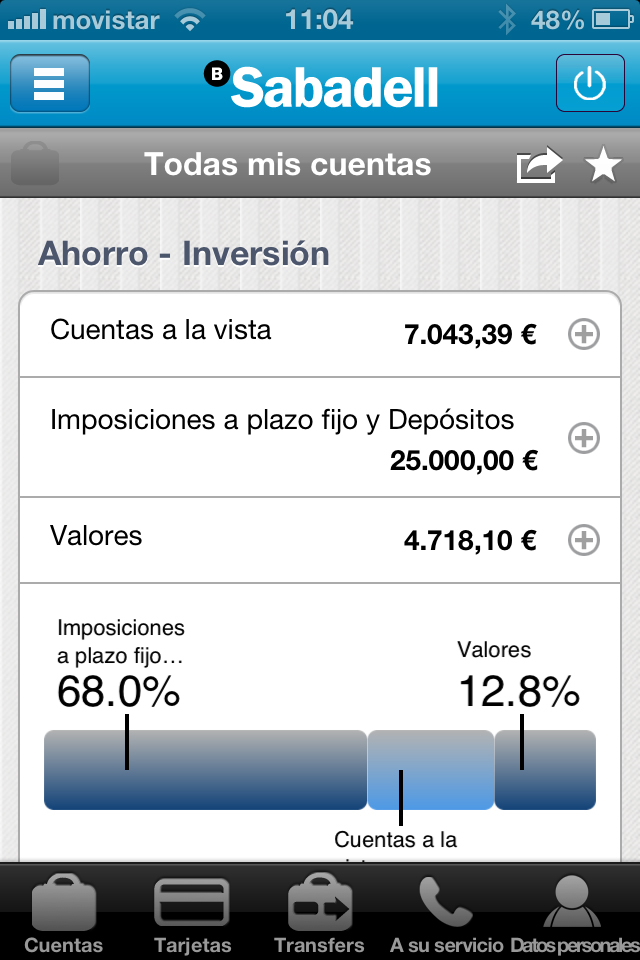Image resolution: width=640 pixels, height=960 pixels.
Task: Tap the power logout button
Action: pyautogui.click(x=589, y=84)
